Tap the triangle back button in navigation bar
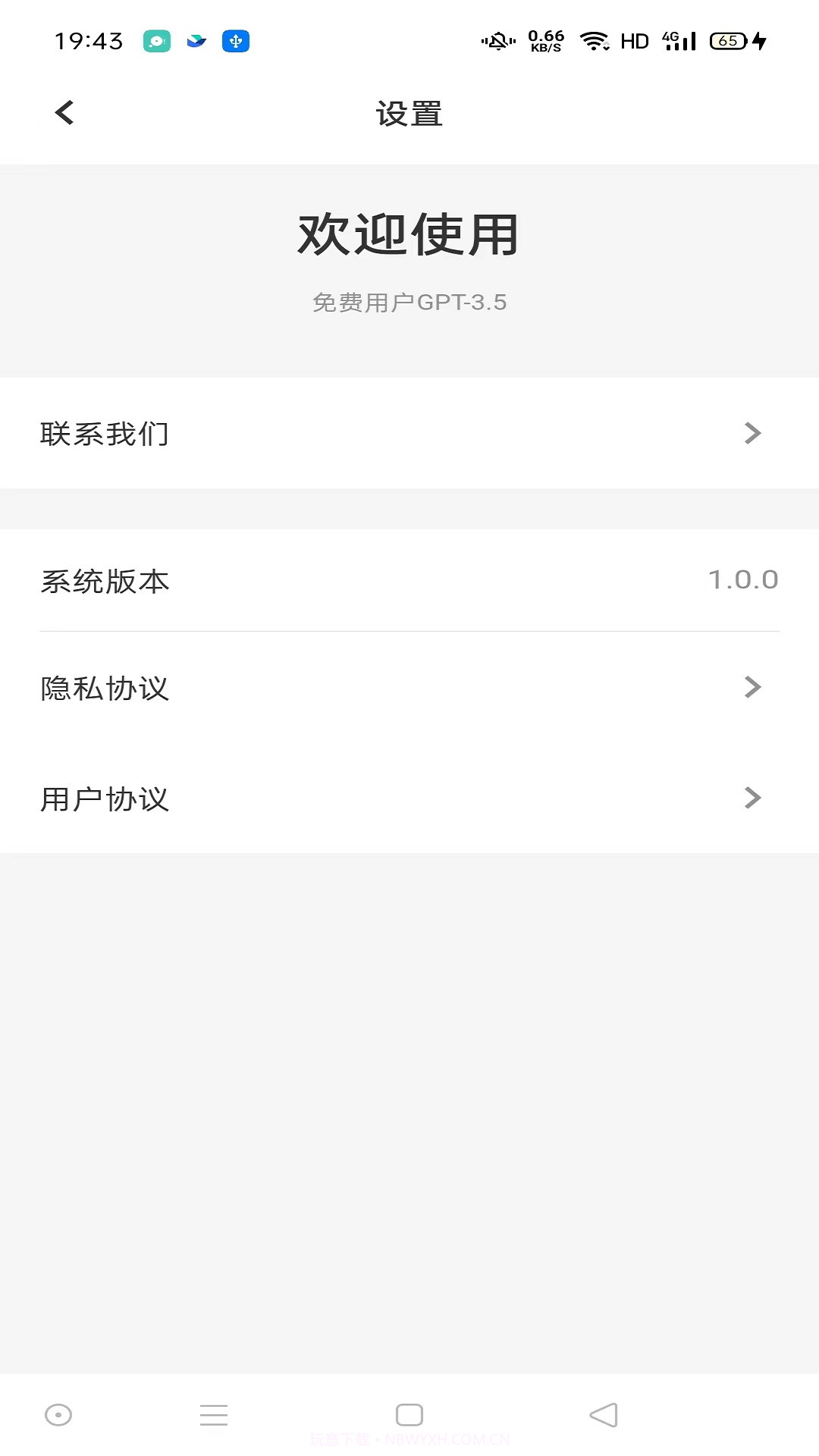The image size is (819, 1456). [x=604, y=1414]
